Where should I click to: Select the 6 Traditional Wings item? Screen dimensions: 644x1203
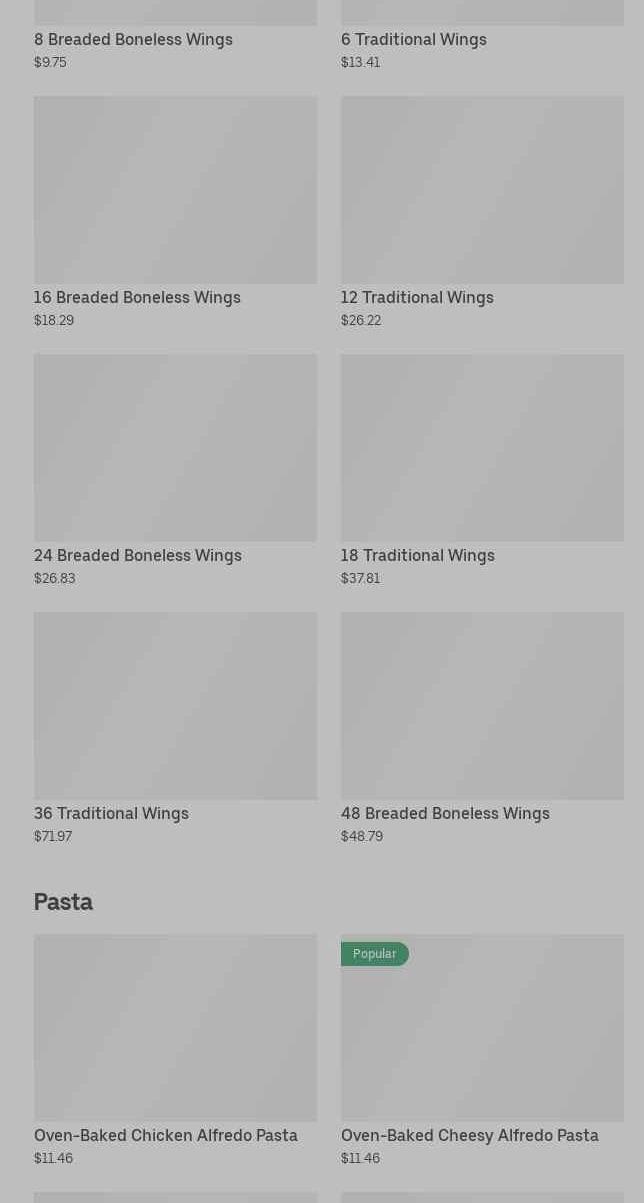click(x=413, y=39)
